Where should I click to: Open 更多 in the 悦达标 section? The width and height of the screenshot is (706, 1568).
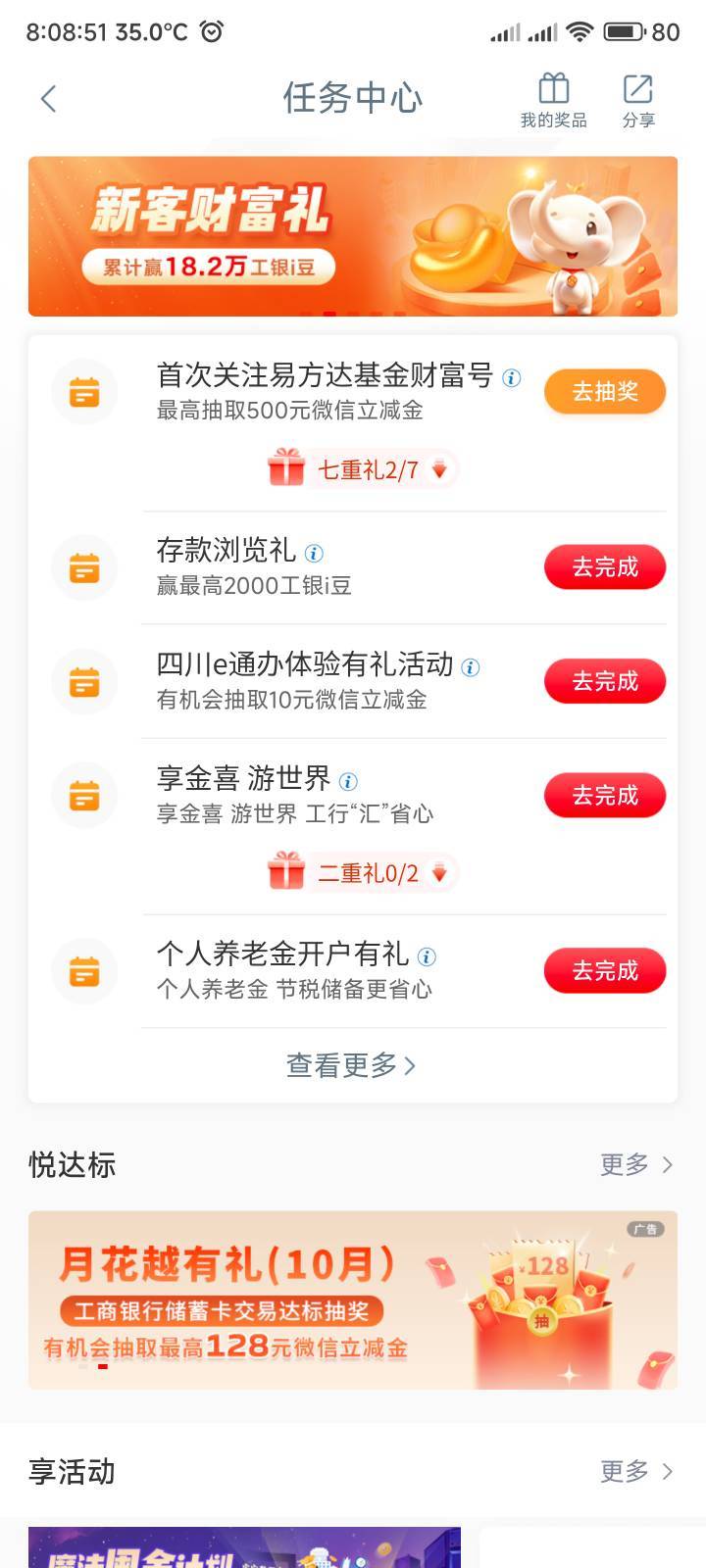pos(636,1164)
